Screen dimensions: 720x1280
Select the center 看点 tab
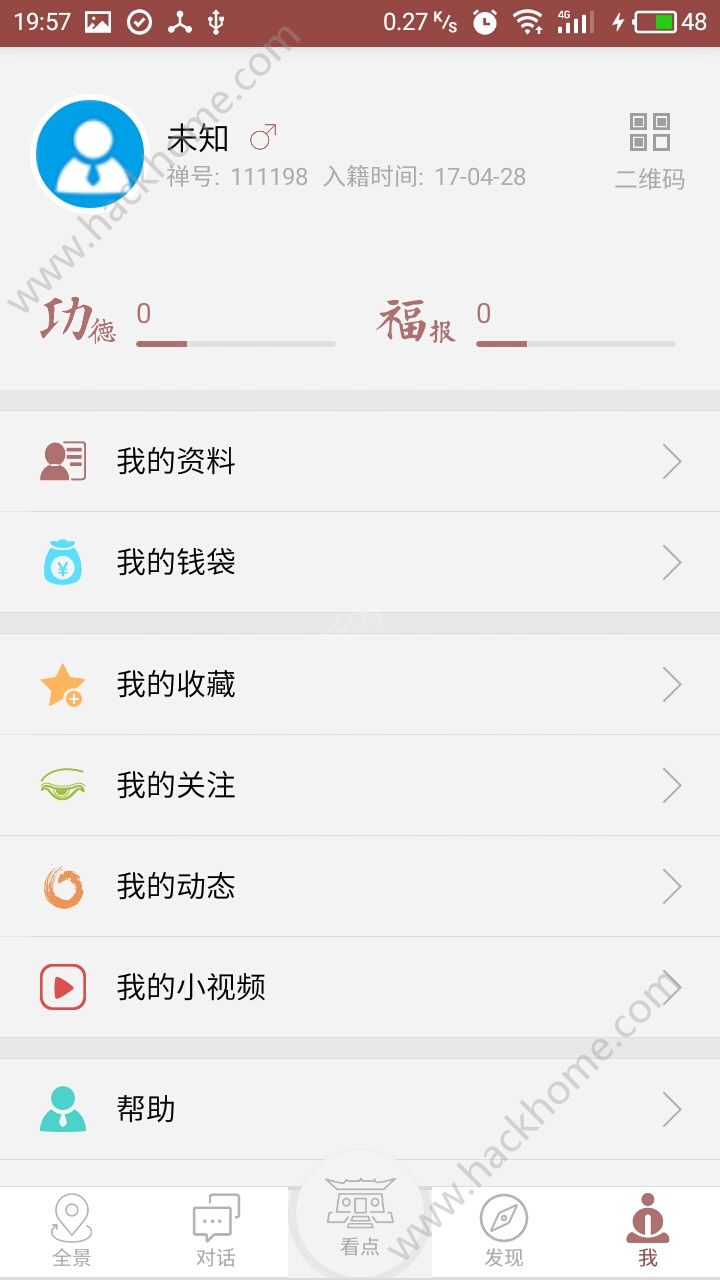point(360,1215)
